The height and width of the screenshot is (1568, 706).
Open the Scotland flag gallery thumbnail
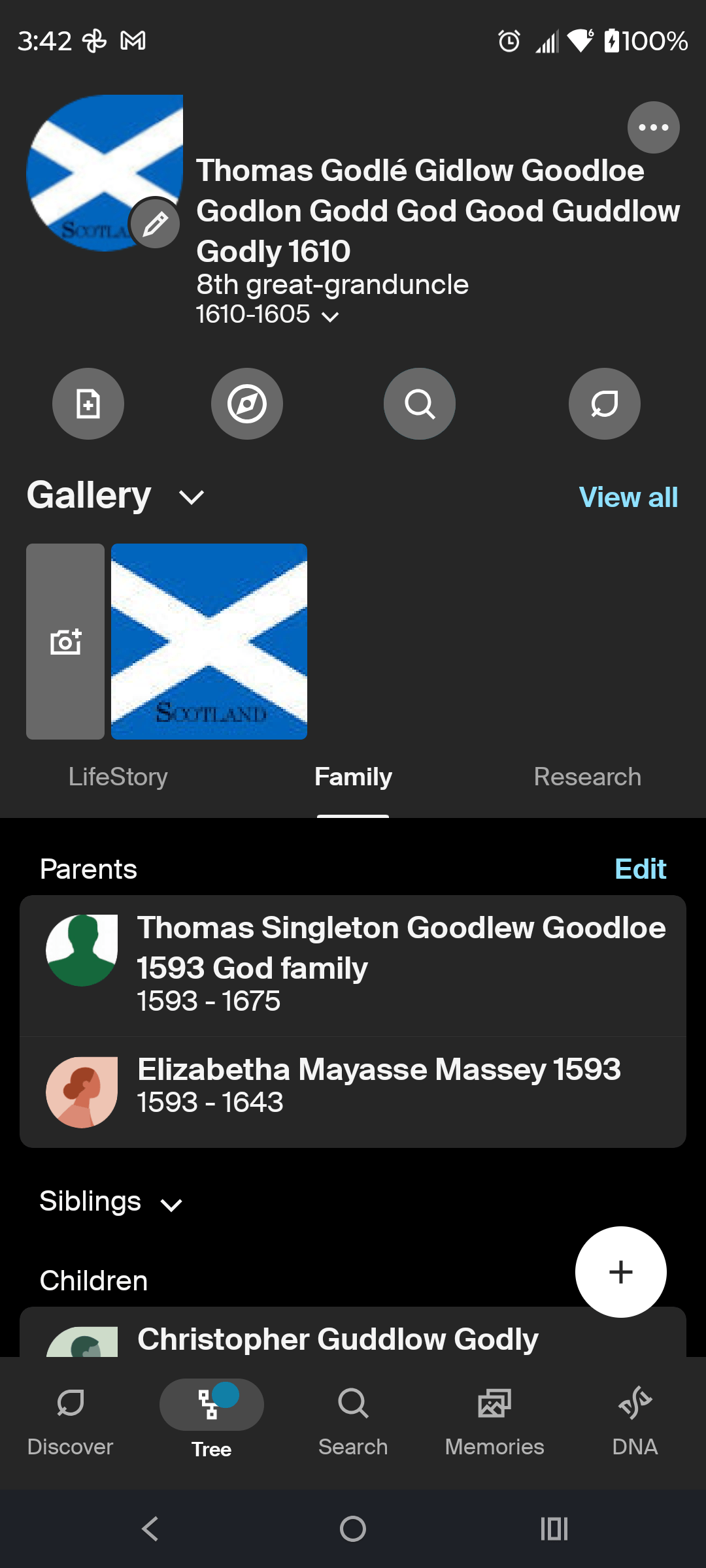(209, 642)
